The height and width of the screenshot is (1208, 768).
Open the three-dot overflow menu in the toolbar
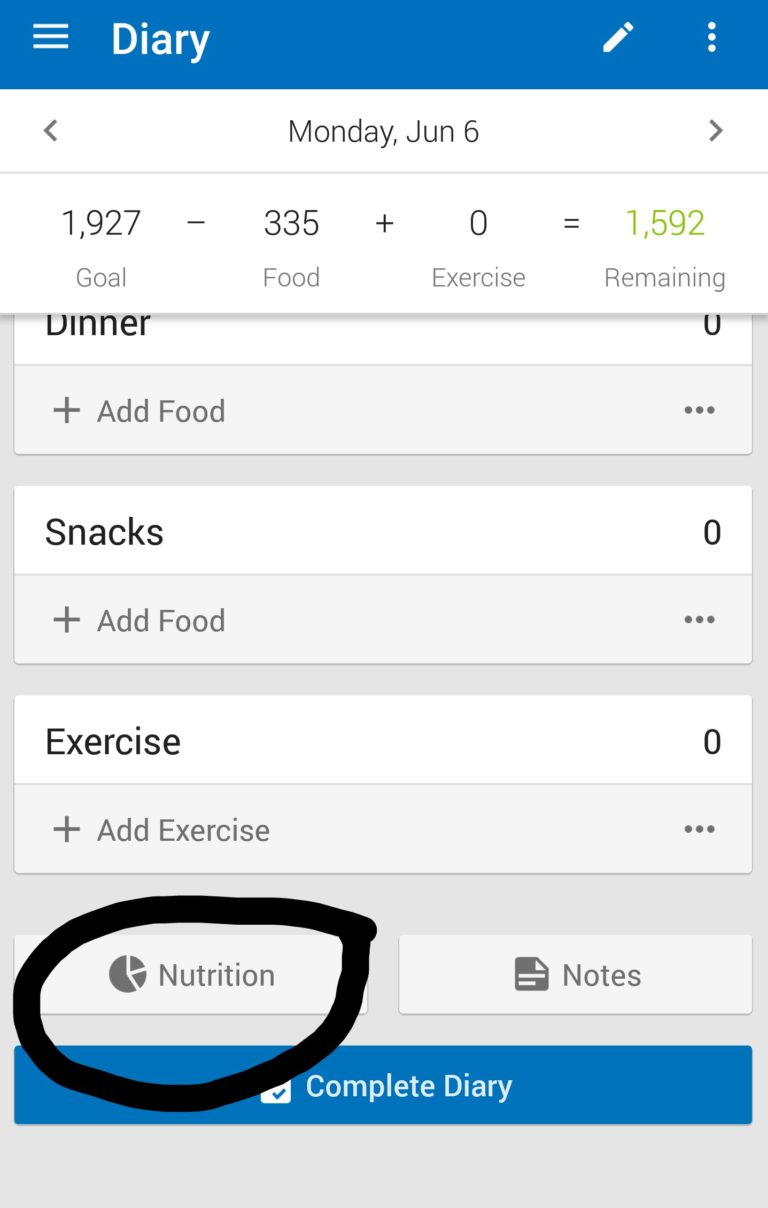711,37
